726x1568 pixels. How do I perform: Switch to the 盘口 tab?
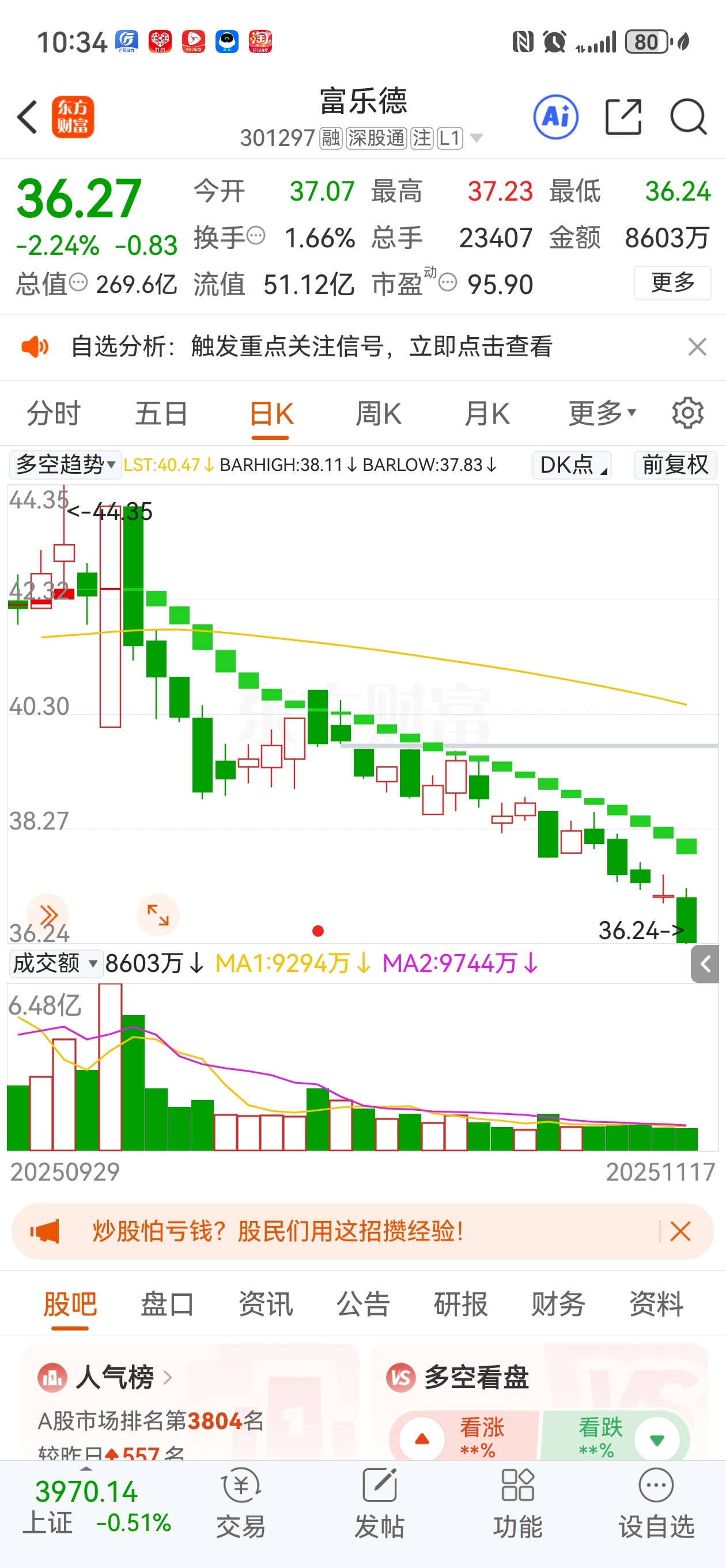[167, 1305]
